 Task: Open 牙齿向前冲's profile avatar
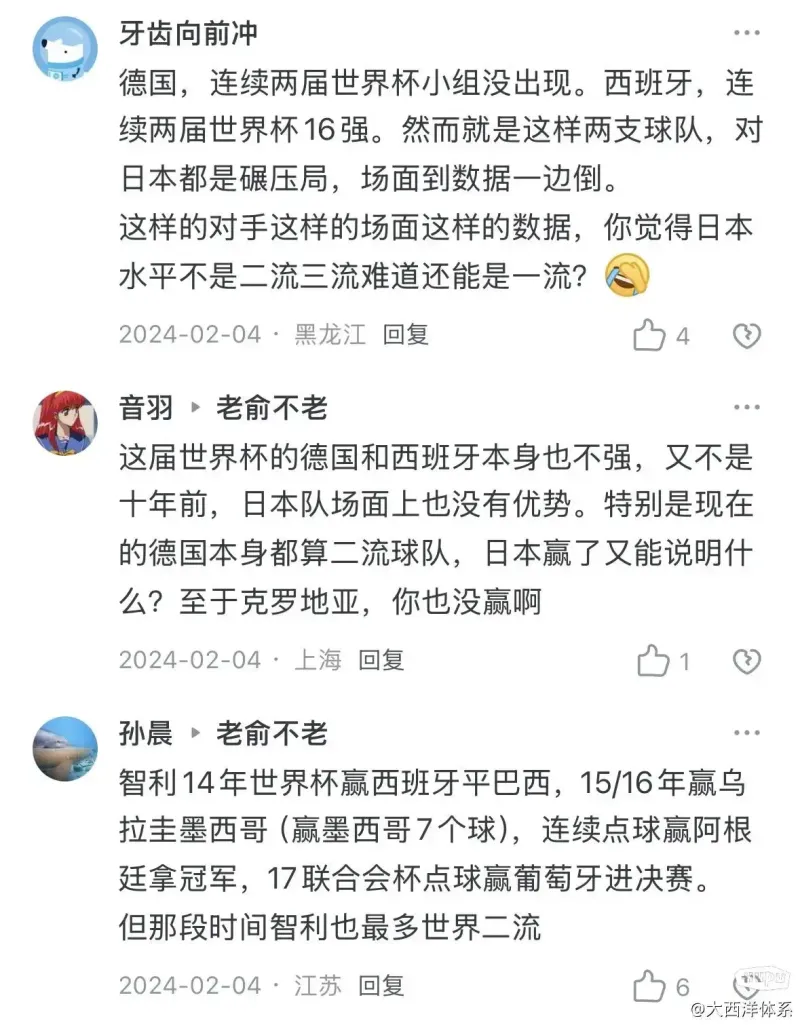(x=65, y=47)
